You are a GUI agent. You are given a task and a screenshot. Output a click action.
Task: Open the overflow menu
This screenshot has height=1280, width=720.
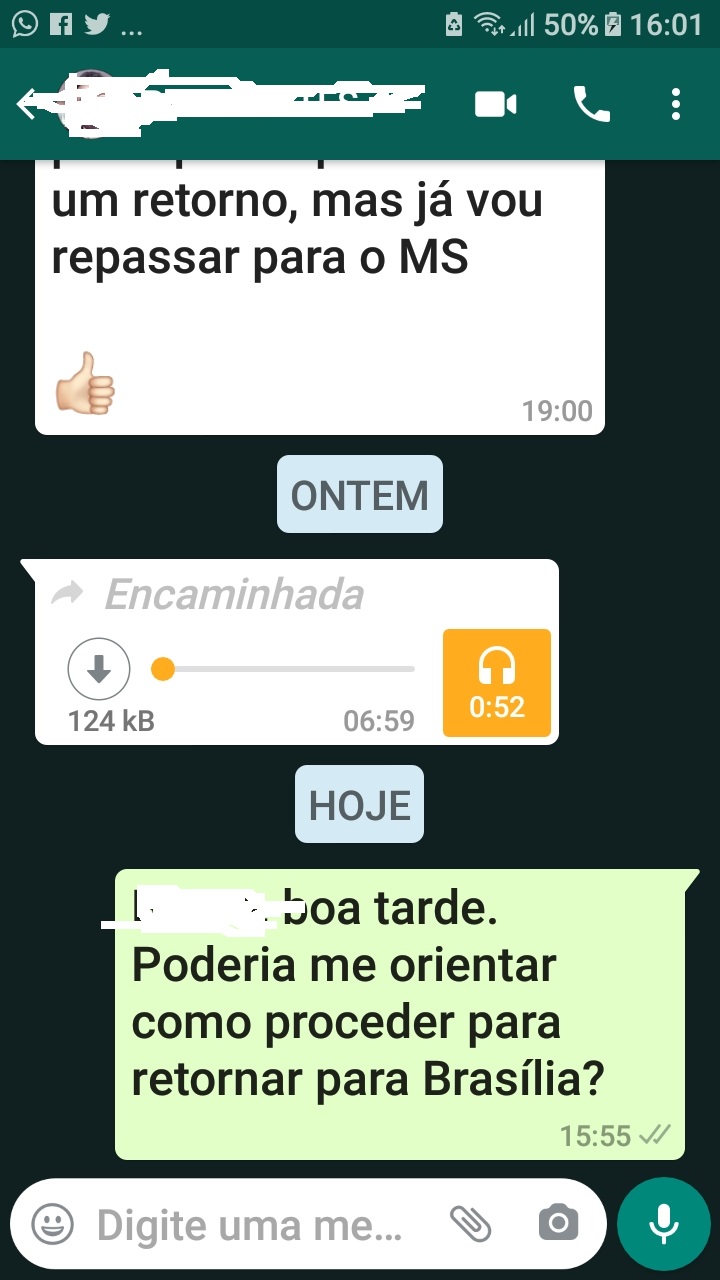(676, 104)
